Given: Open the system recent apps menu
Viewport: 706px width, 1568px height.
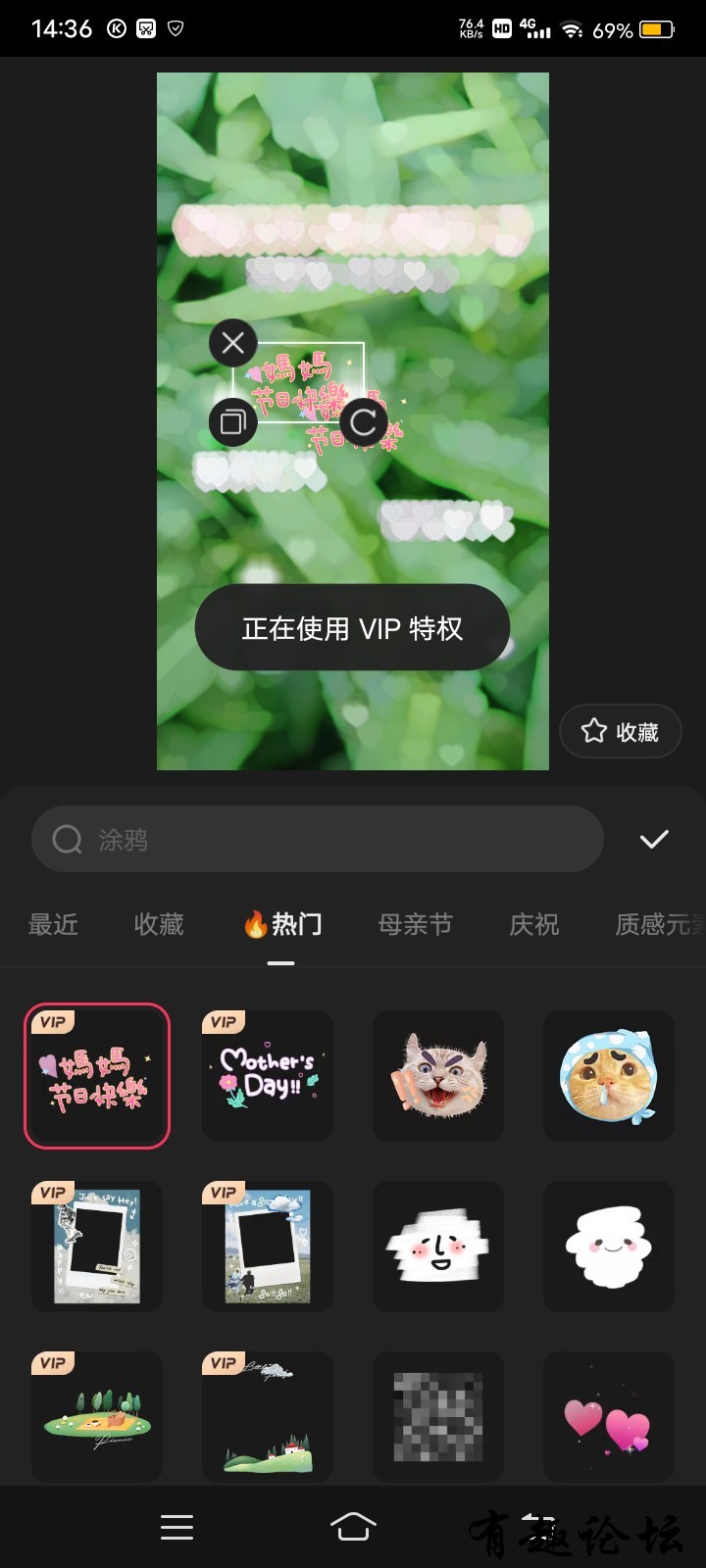Looking at the screenshot, I should pos(176,1527).
